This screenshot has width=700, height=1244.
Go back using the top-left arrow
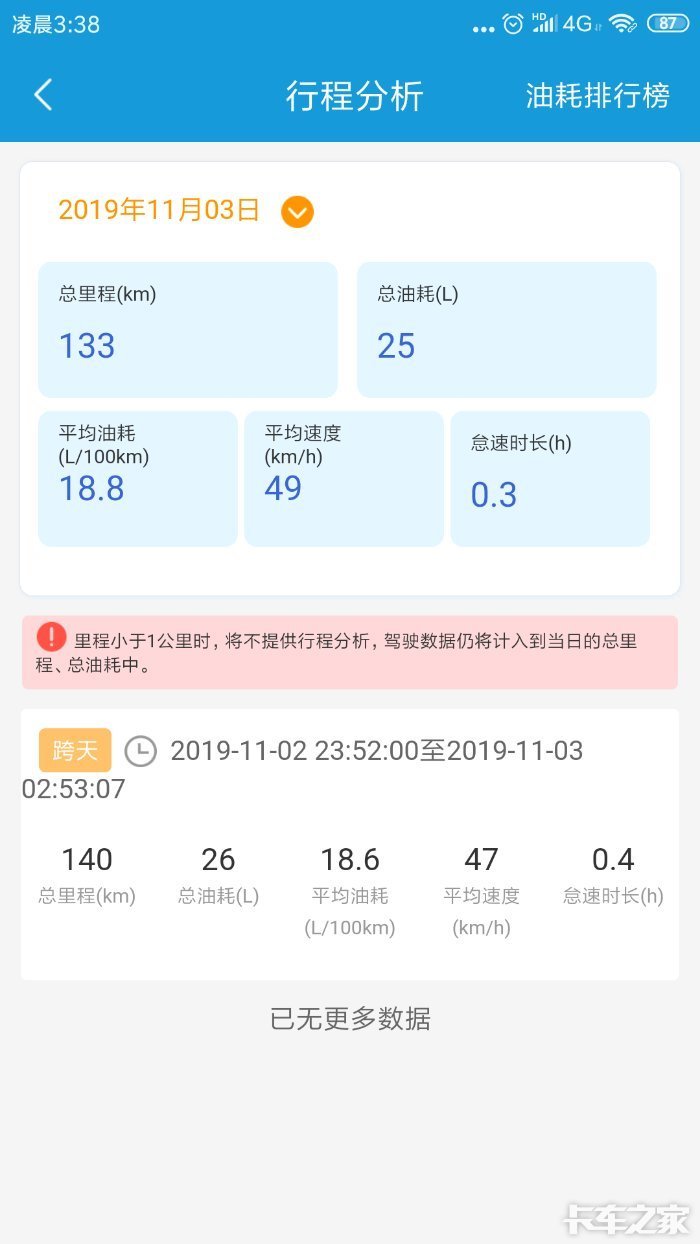coord(42,96)
